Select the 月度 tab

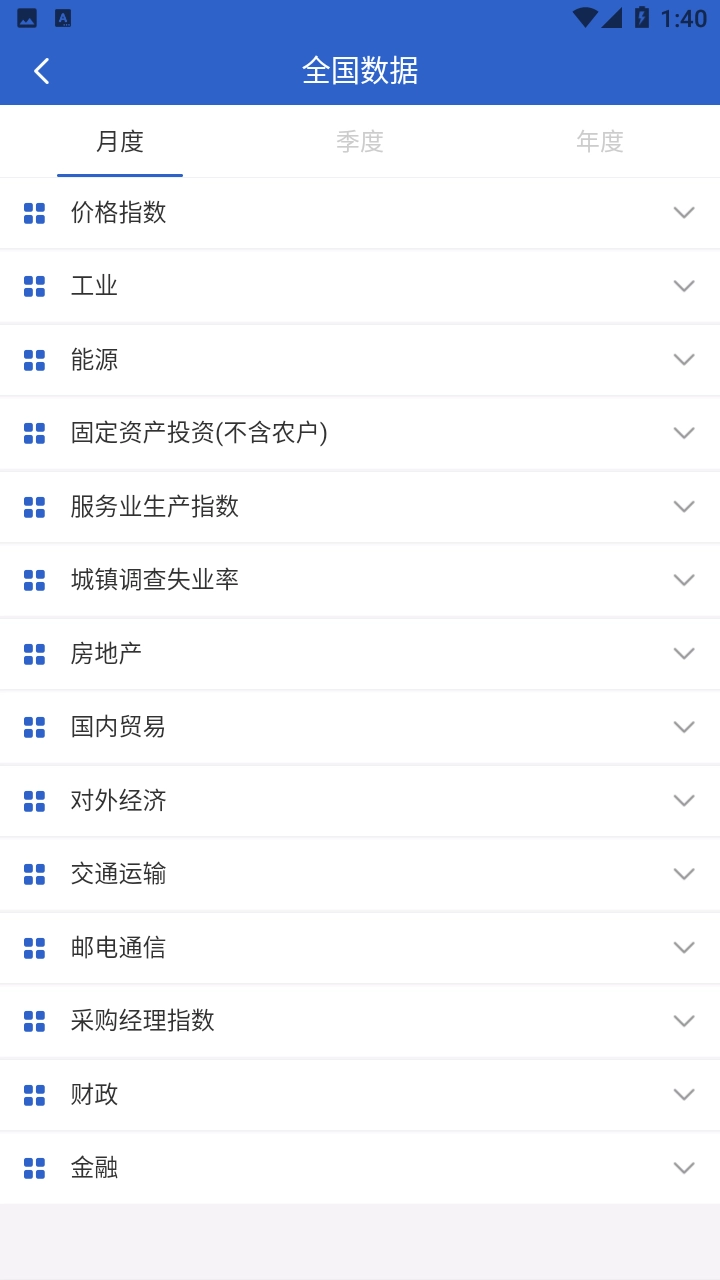120,142
